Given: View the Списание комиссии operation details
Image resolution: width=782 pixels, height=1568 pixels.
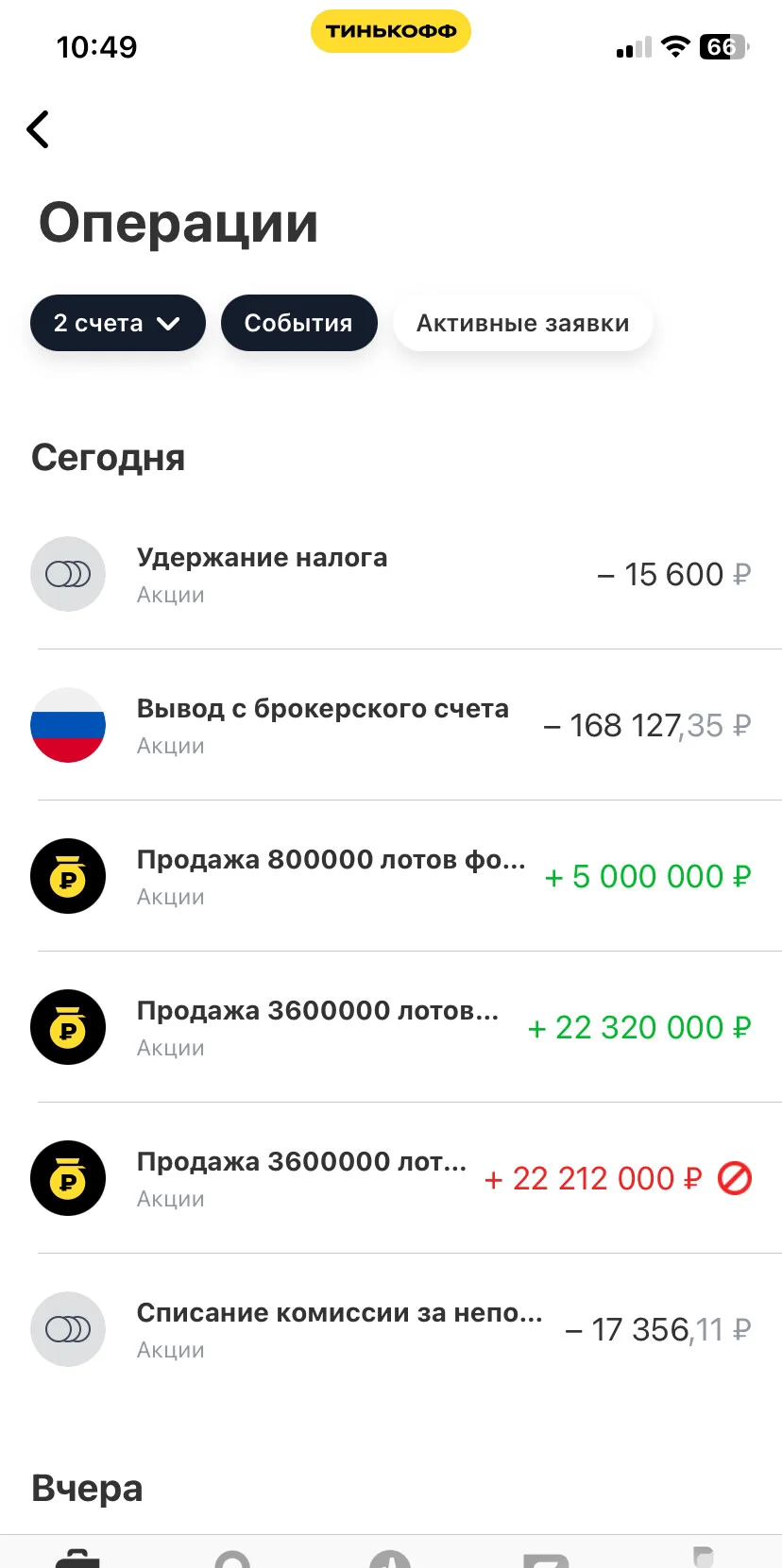Looking at the screenshot, I should (391, 1329).
